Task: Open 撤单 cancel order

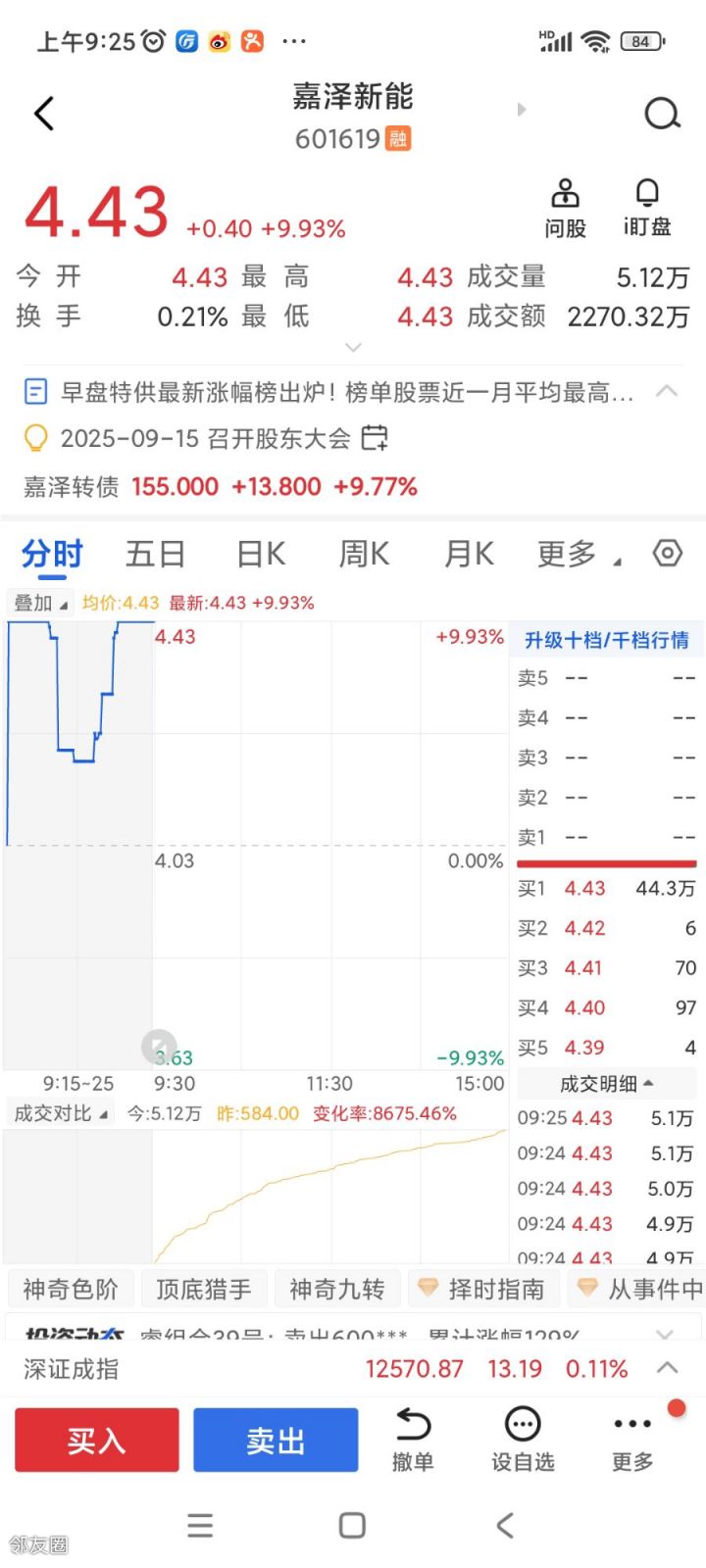Action: (x=413, y=1440)
